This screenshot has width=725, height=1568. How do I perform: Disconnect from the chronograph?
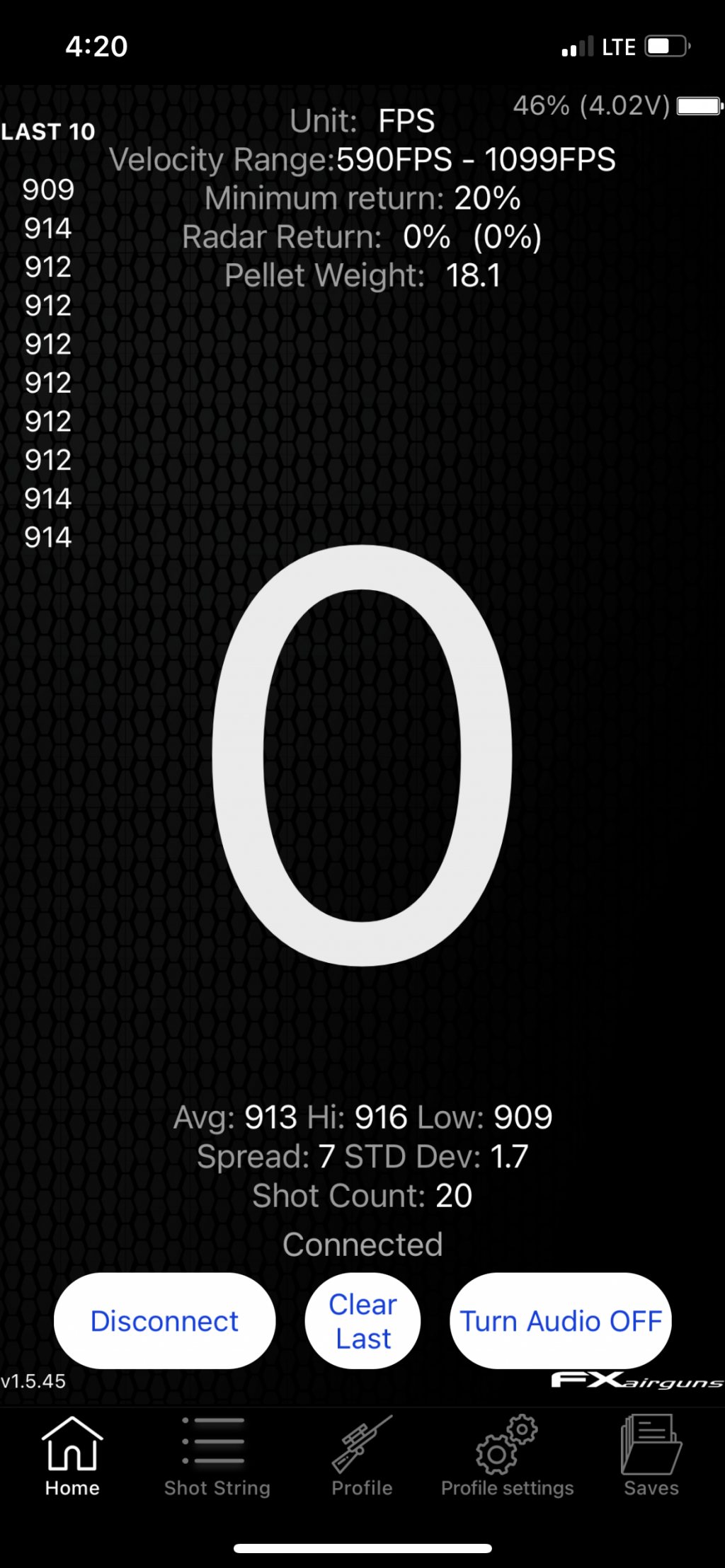pos(164,1320)
